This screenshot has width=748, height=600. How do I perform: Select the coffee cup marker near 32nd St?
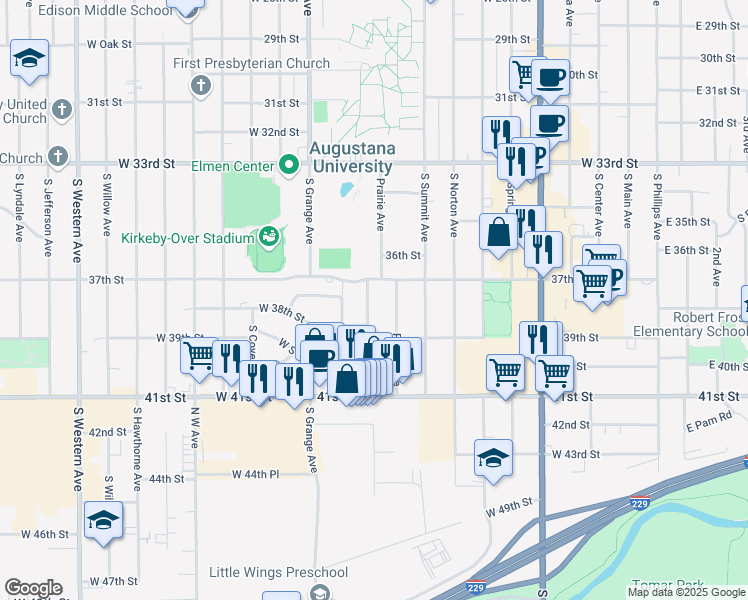(x=548, y=123)
